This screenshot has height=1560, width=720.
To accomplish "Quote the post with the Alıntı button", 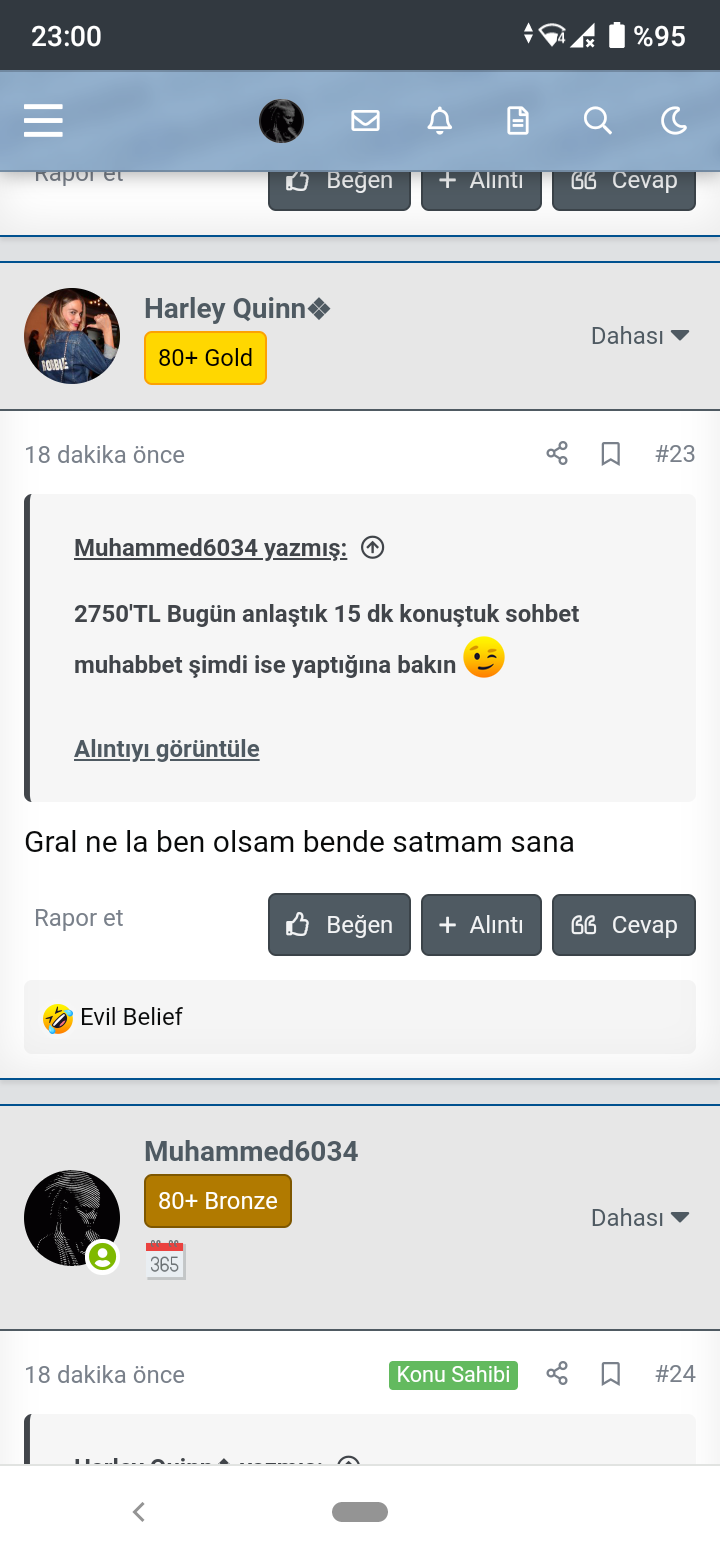I will [x=481, y=924].
